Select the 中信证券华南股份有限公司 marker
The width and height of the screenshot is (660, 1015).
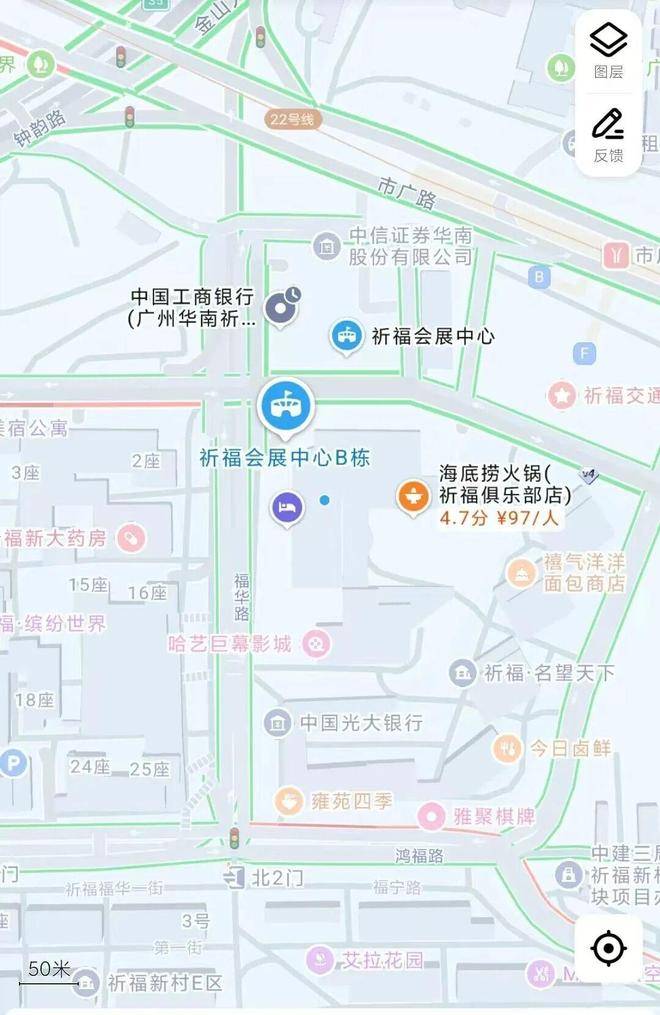326,244
